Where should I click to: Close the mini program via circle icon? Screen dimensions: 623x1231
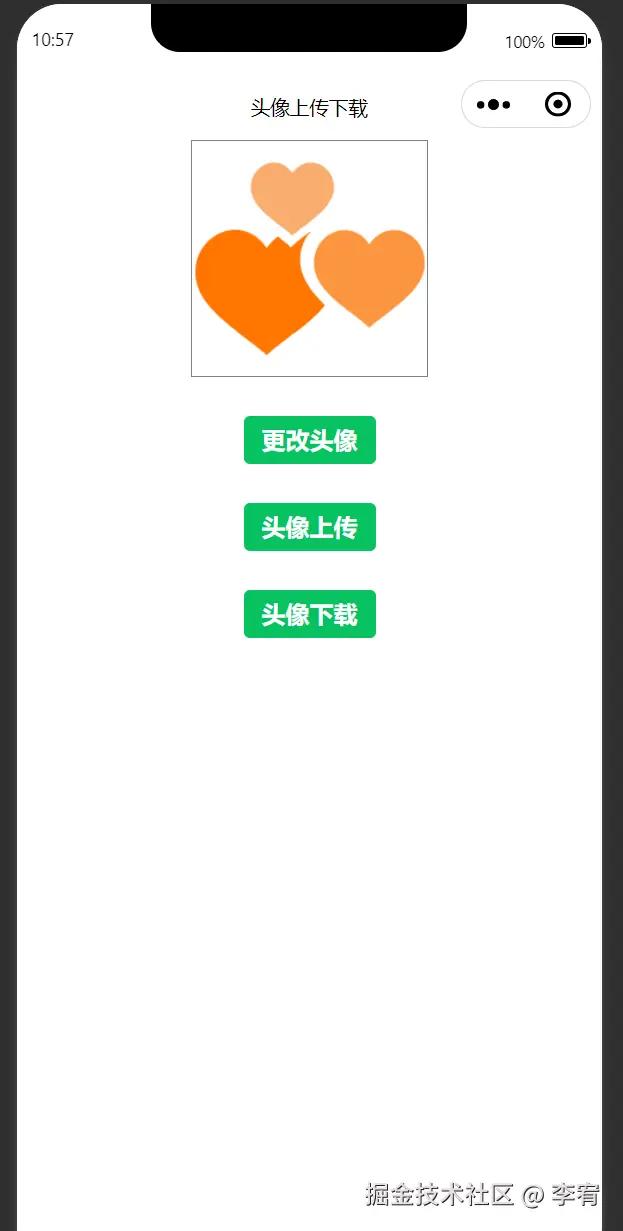coord(558,104)
